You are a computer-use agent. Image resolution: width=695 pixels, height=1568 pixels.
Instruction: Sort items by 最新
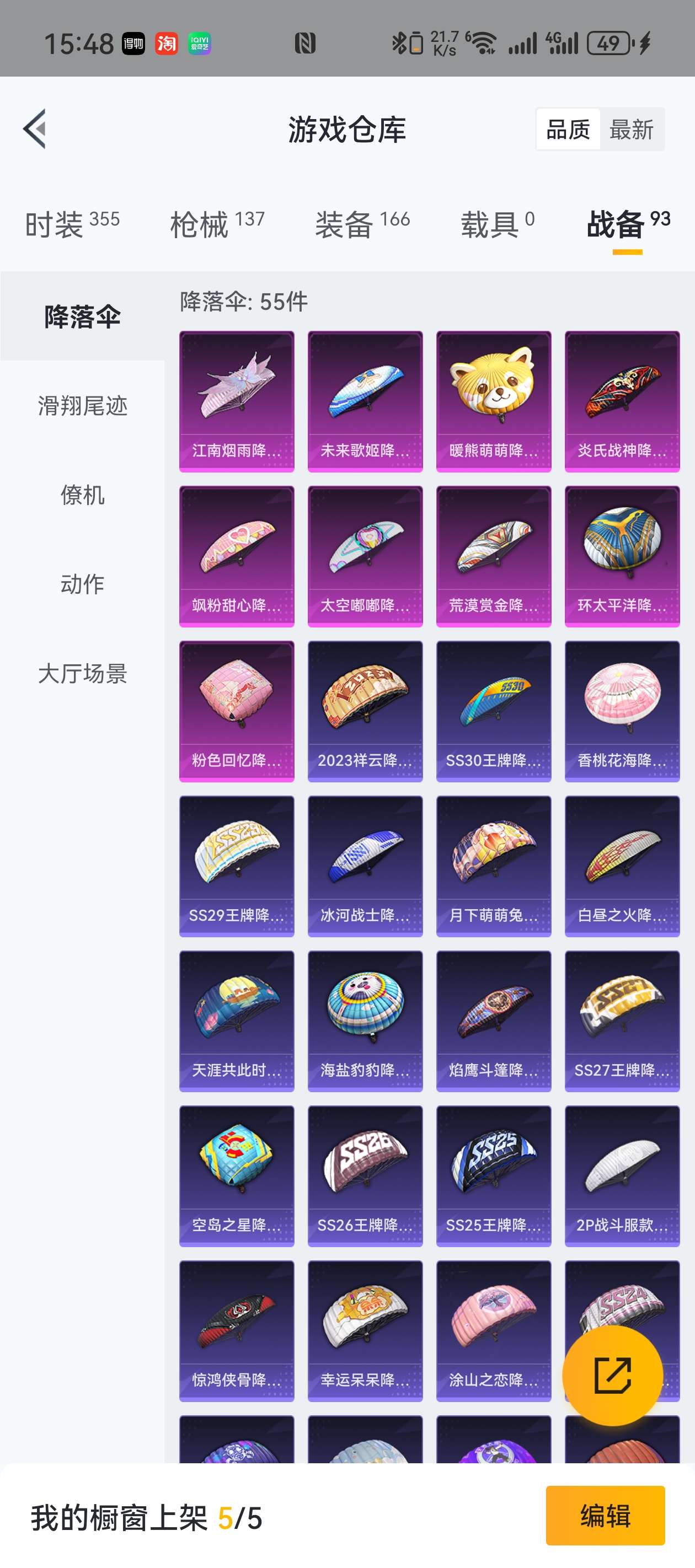631,130
